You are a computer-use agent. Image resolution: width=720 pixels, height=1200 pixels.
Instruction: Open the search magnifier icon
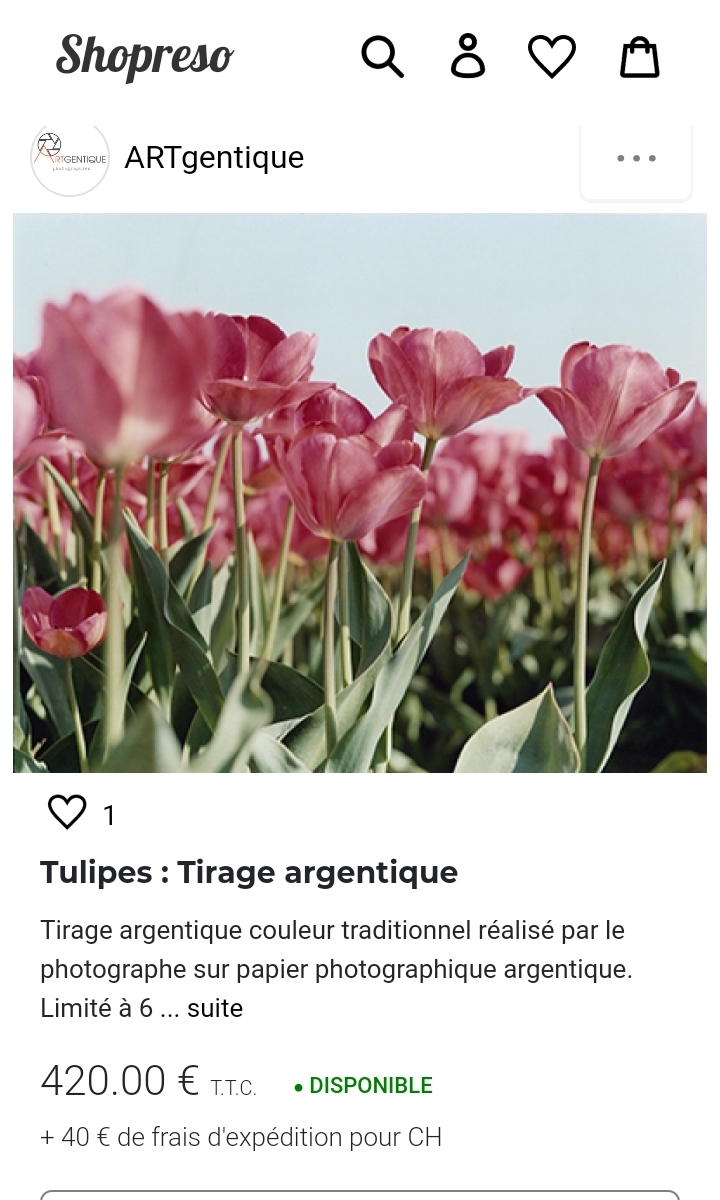382,57
